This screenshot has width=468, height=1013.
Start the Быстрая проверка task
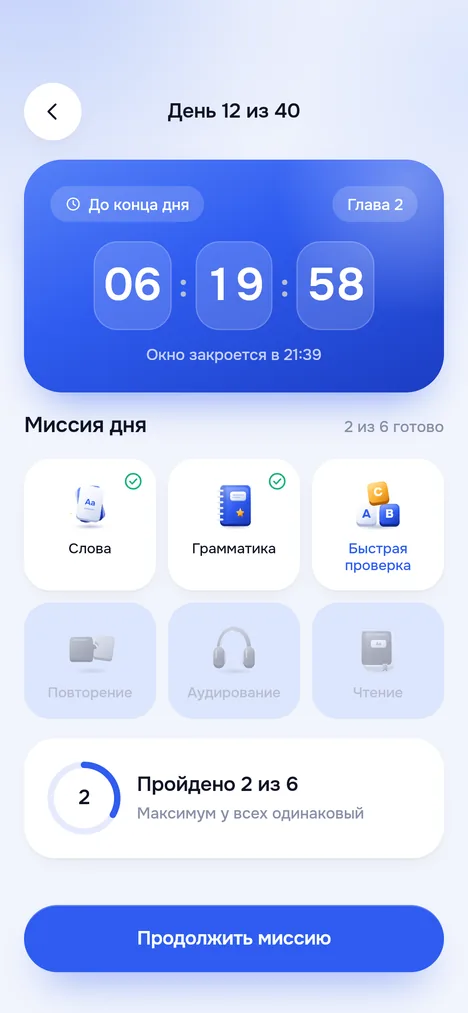point(378,524)
